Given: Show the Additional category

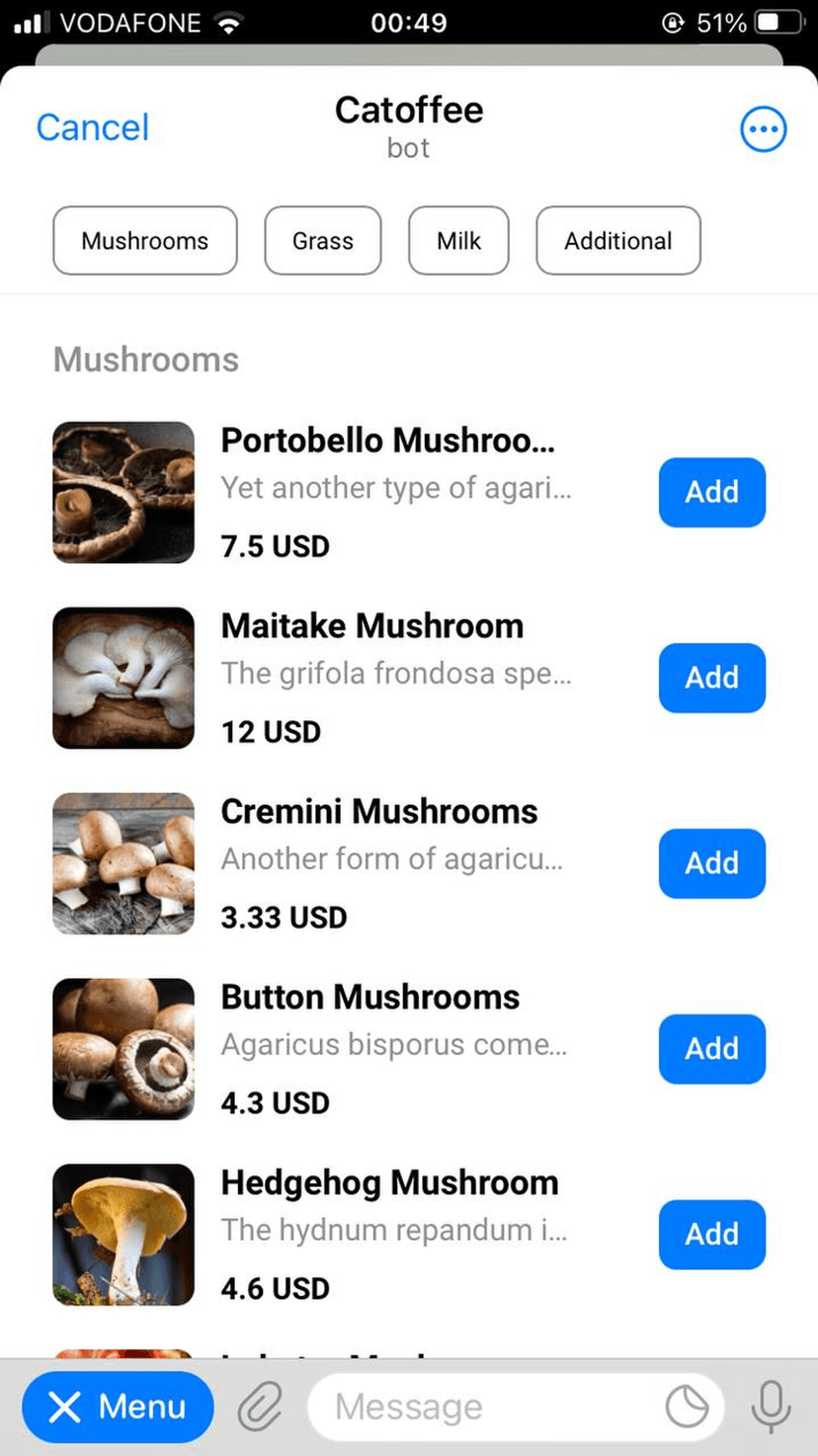Looking at the screenshot, I should (617, 240).
